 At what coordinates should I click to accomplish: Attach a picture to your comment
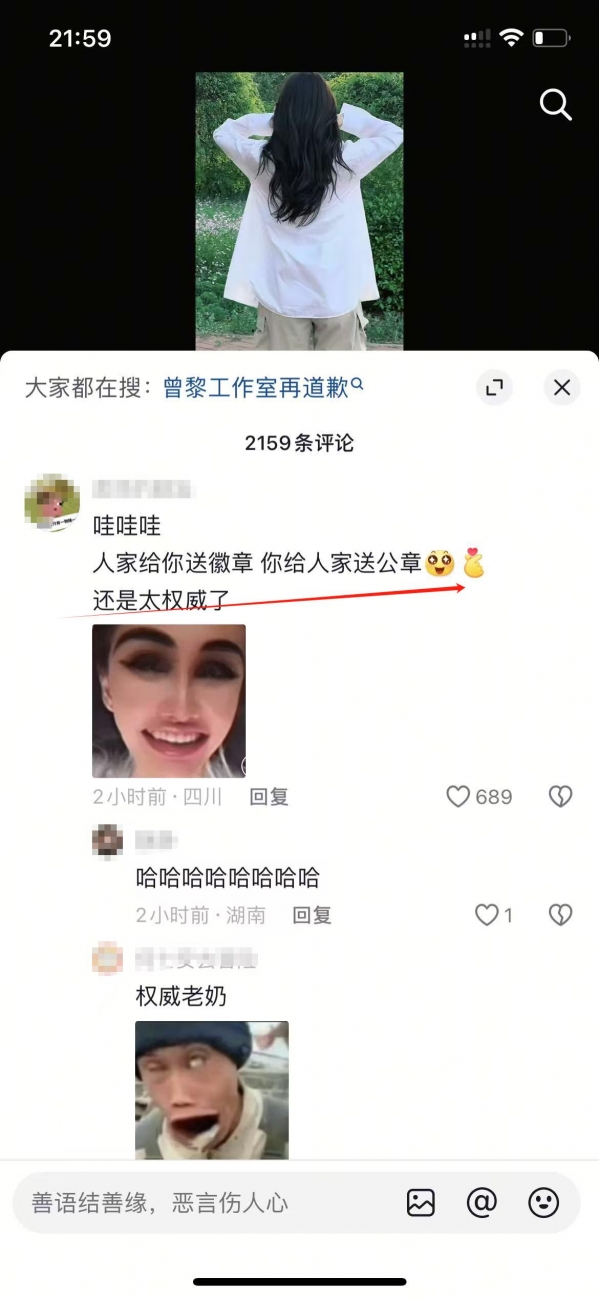tap(421, 1203)
